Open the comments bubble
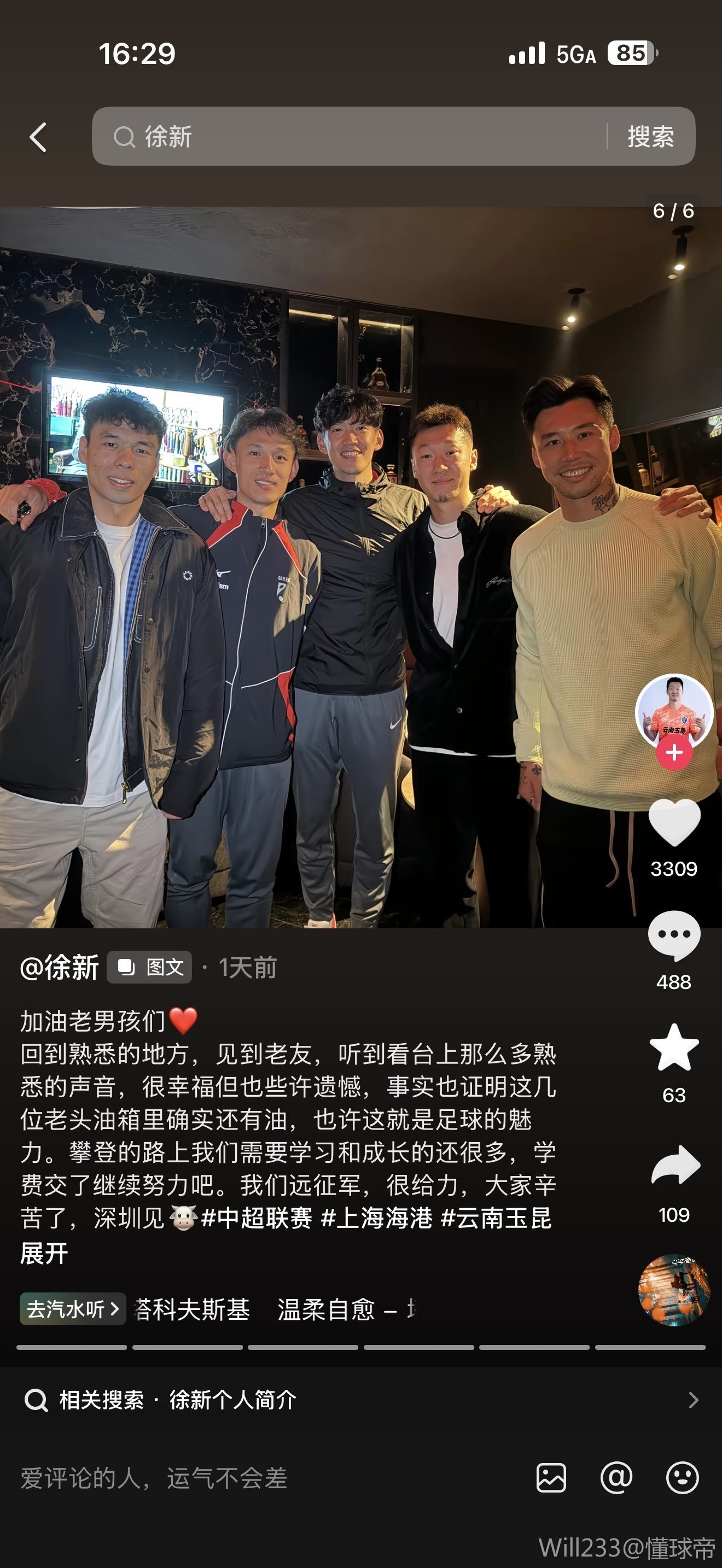722x1568 pixels. coord(674,935)
